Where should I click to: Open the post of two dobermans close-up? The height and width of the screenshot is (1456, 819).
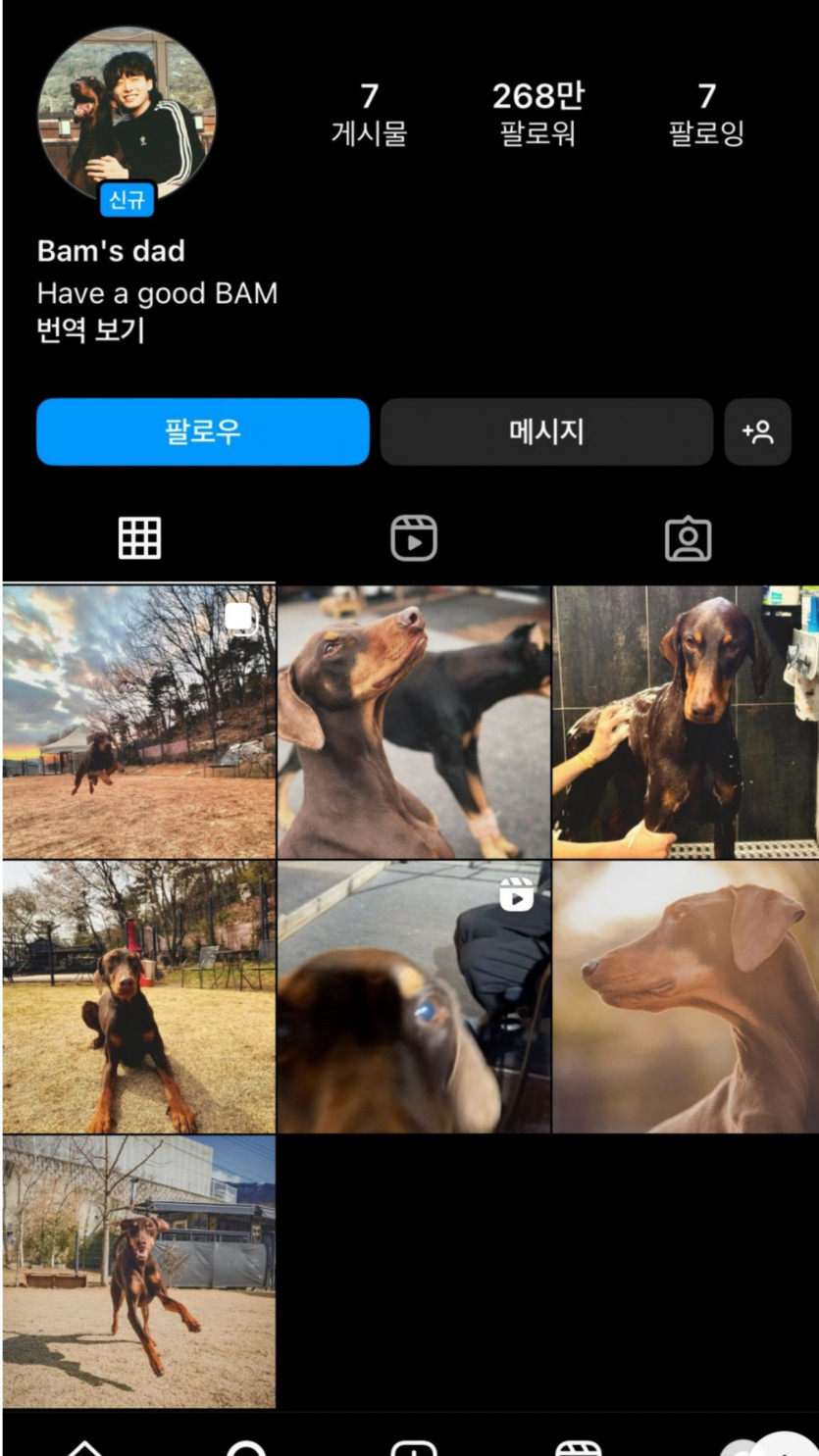414,722
